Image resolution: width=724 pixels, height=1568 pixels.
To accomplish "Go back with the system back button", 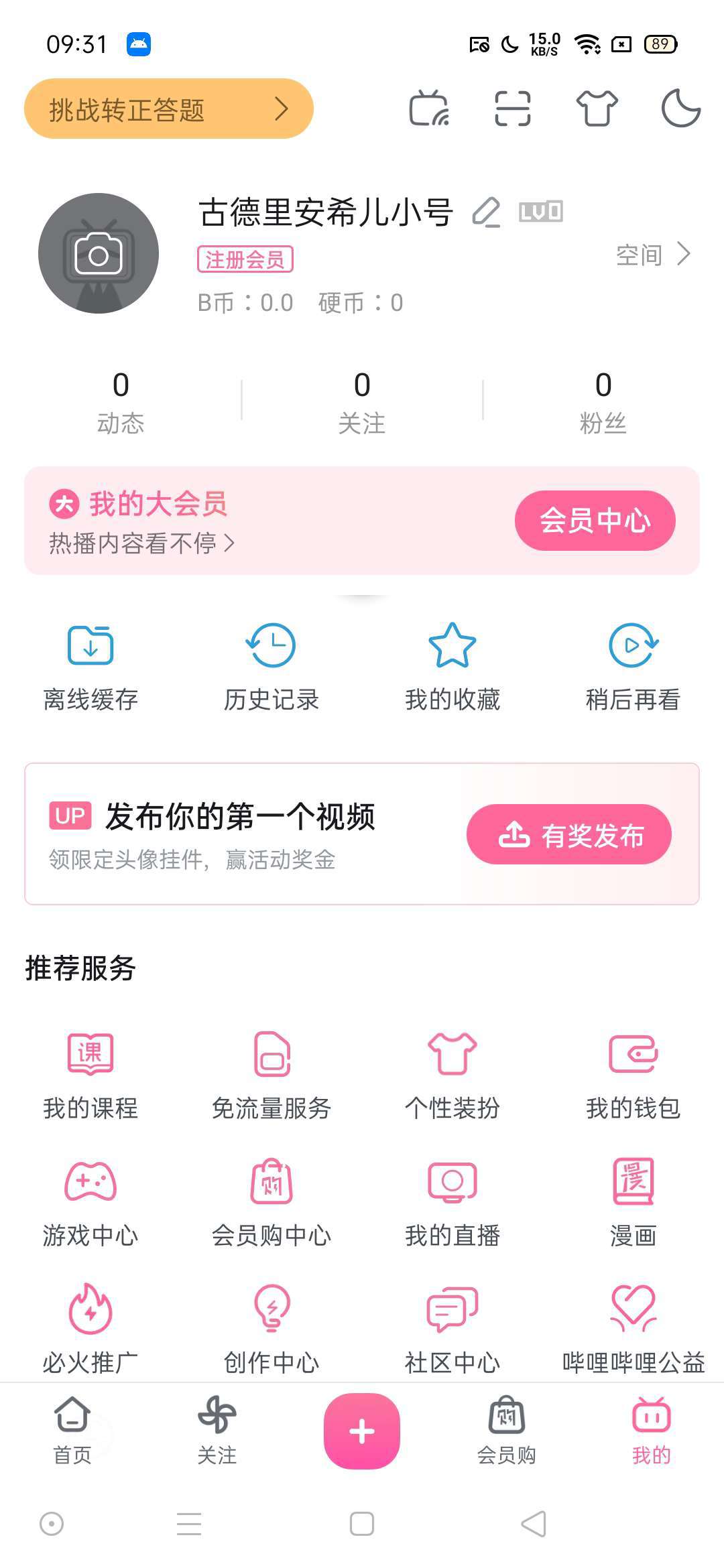I will pyautogui.click(x=534, y=1524).
